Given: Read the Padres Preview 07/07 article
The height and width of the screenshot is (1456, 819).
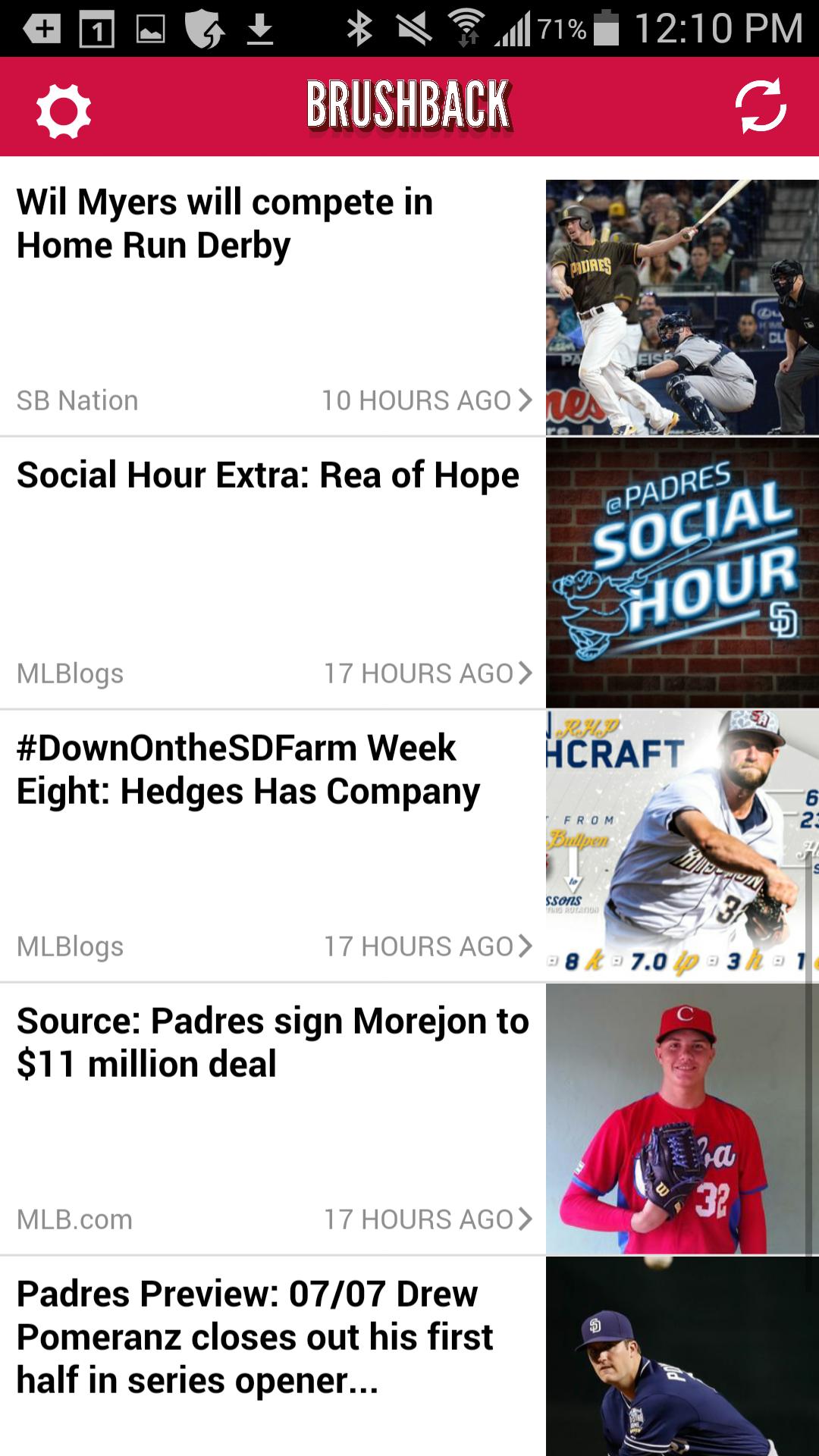Looking at the screenshot, I should pyautogui.click(x=255, y=1337).
